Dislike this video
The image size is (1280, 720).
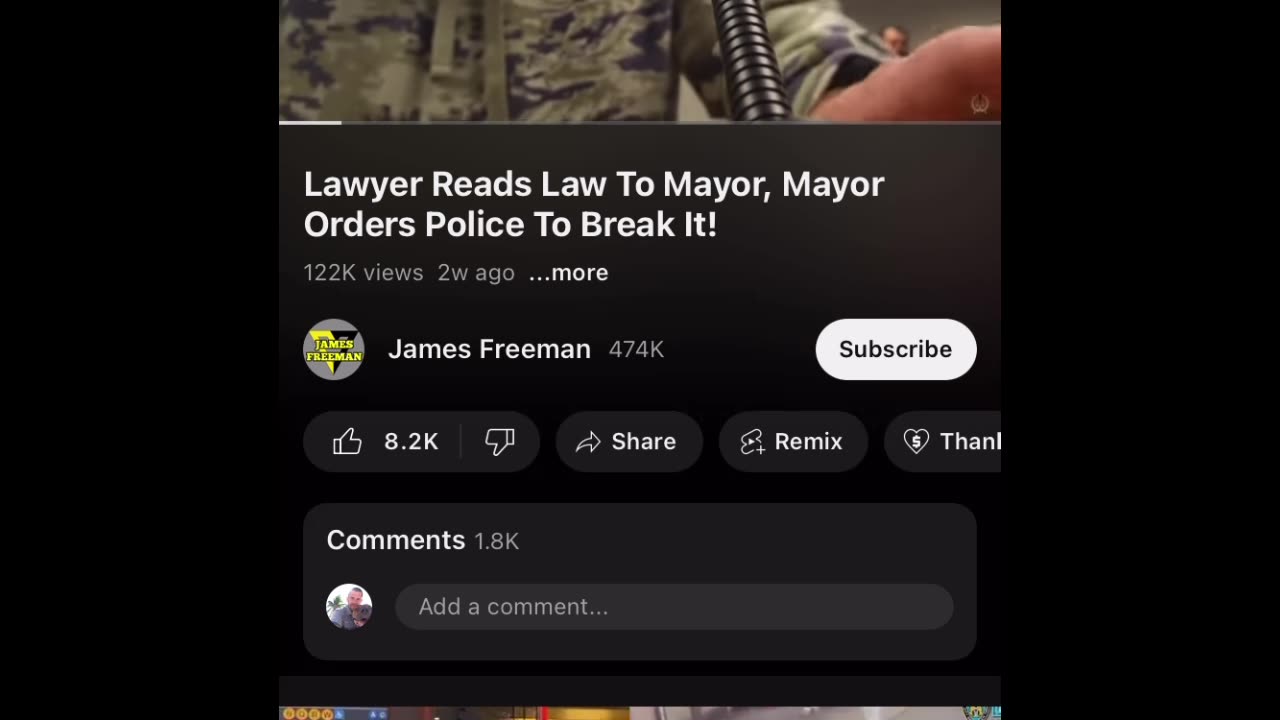[x=500, y=442]
